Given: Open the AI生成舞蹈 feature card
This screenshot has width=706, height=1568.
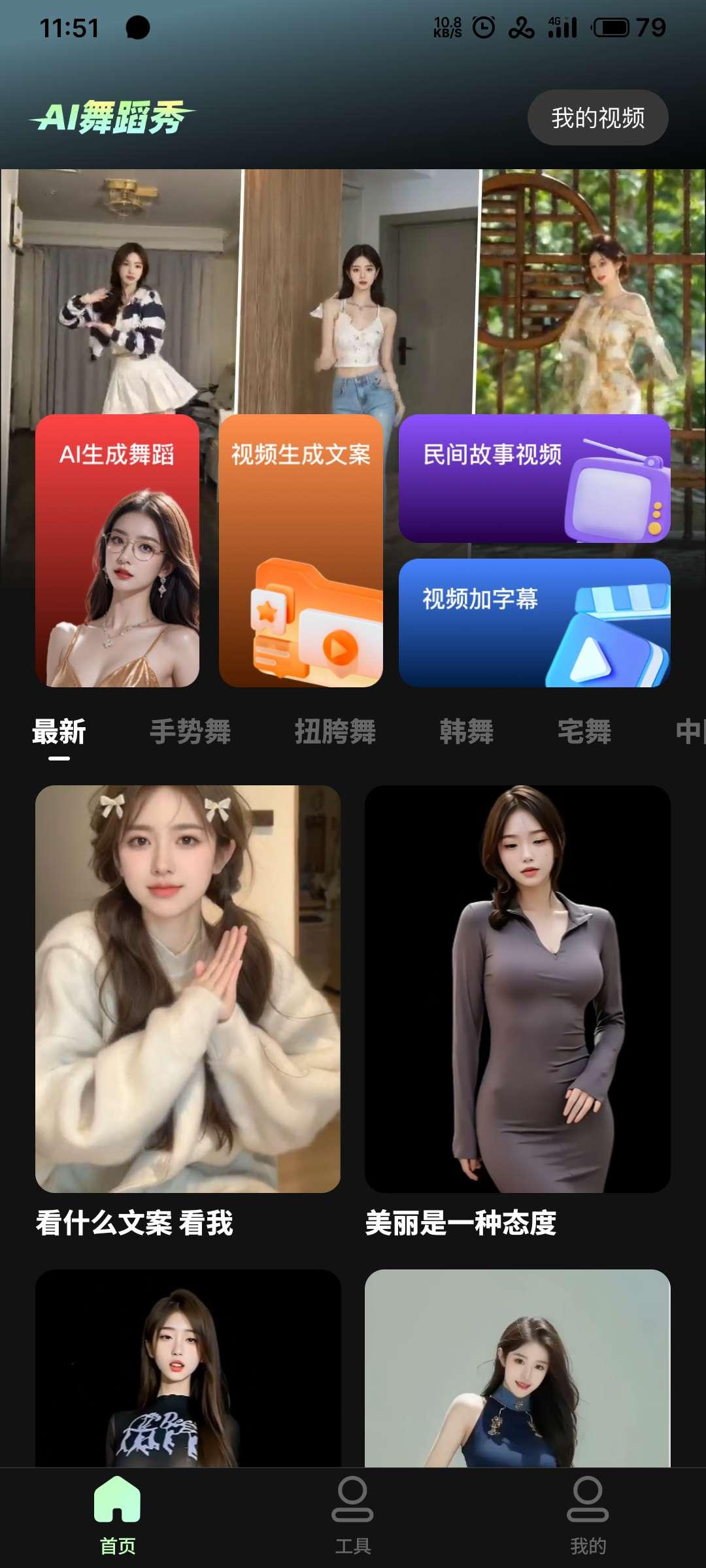Looking at the screenshot, I should (116, 549).
